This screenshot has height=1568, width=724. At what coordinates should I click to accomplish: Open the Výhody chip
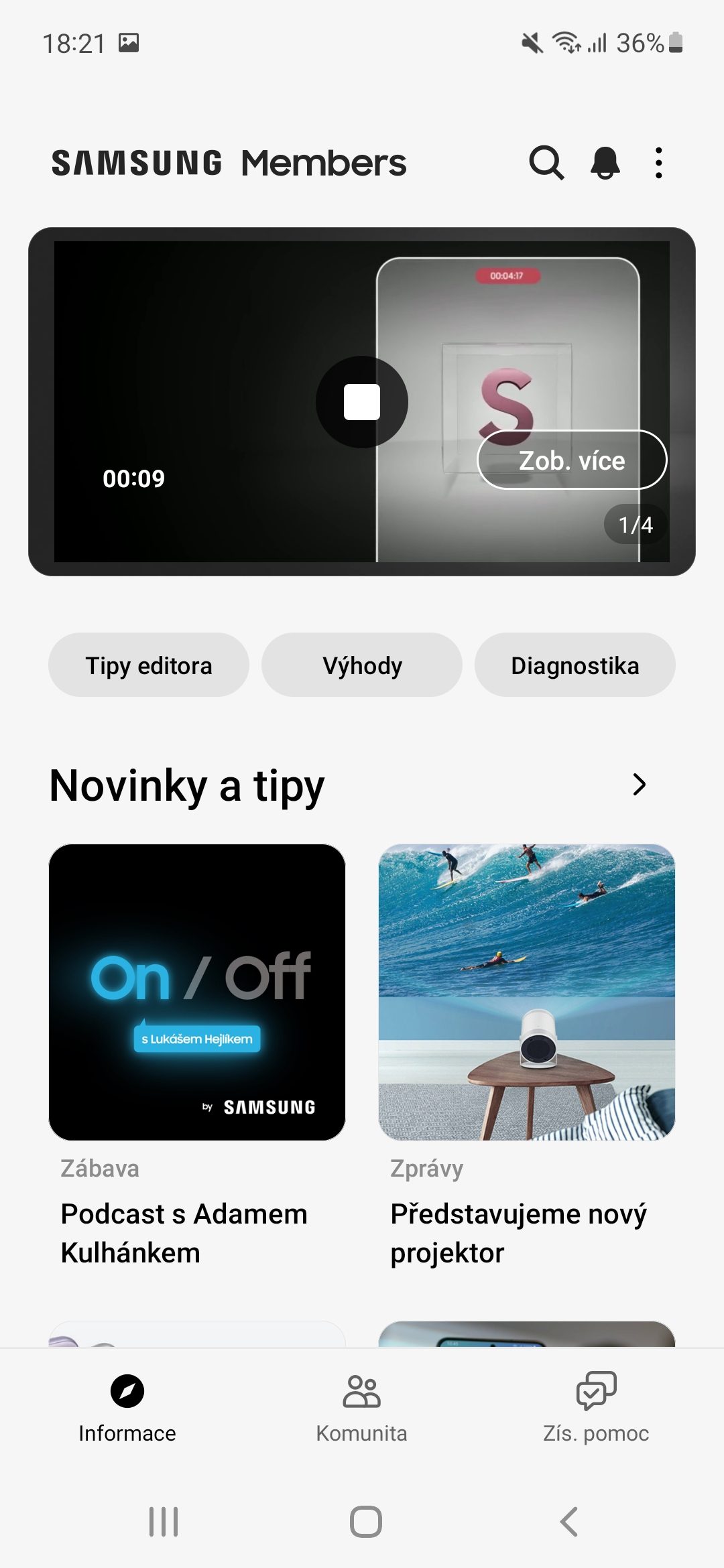tap(362, 665)
